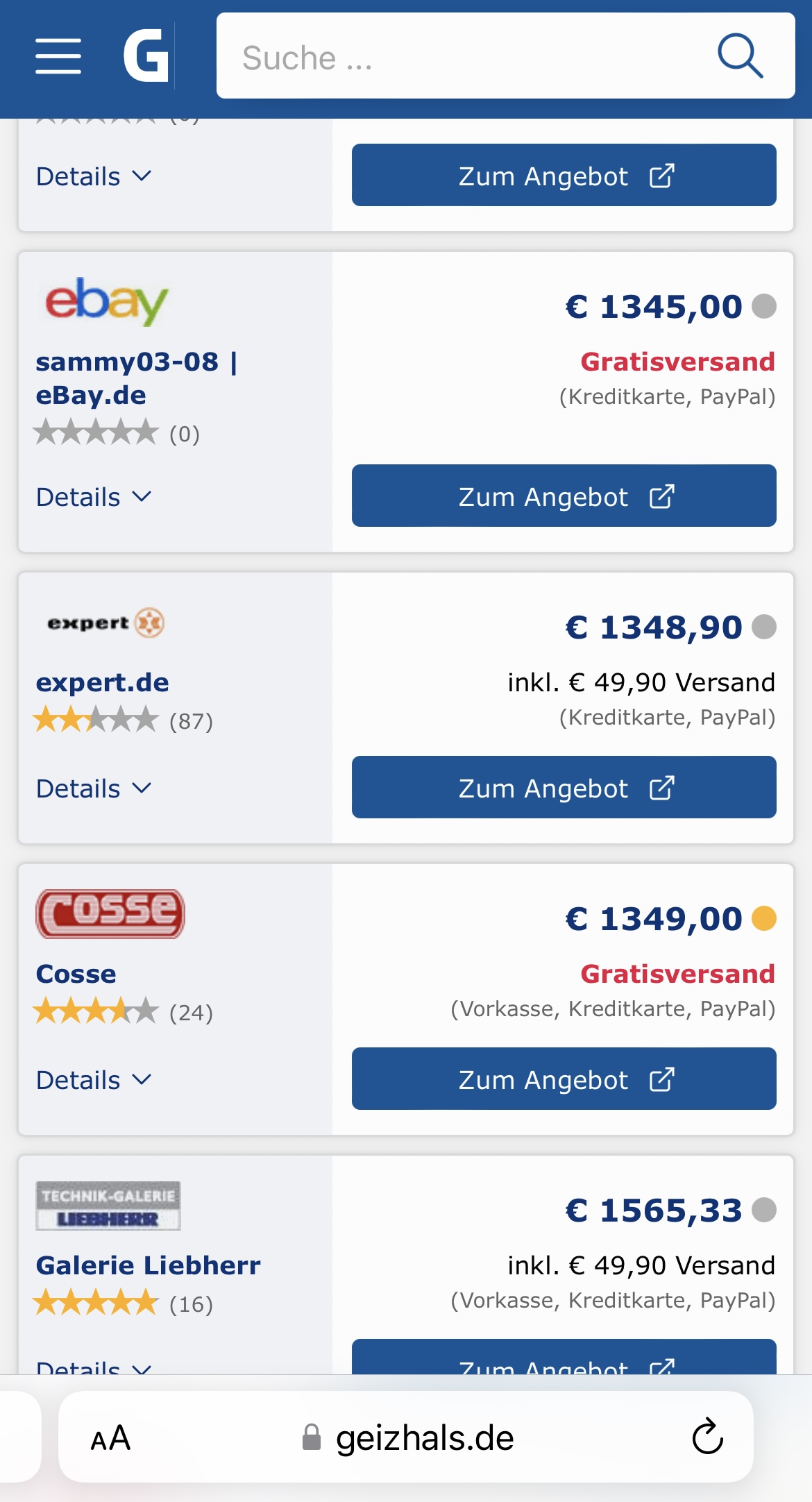Expand Details for expert.de

pyautogui.click(x=94, y=788)
